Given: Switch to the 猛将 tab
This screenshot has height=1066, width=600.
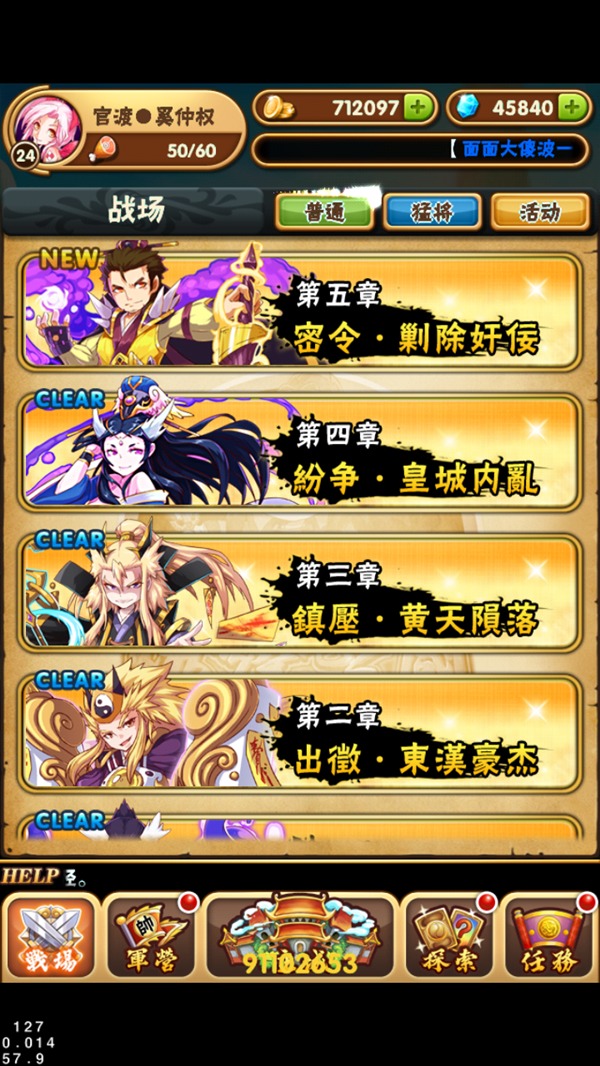Looking at the screenshot, I should coord(432,211).
